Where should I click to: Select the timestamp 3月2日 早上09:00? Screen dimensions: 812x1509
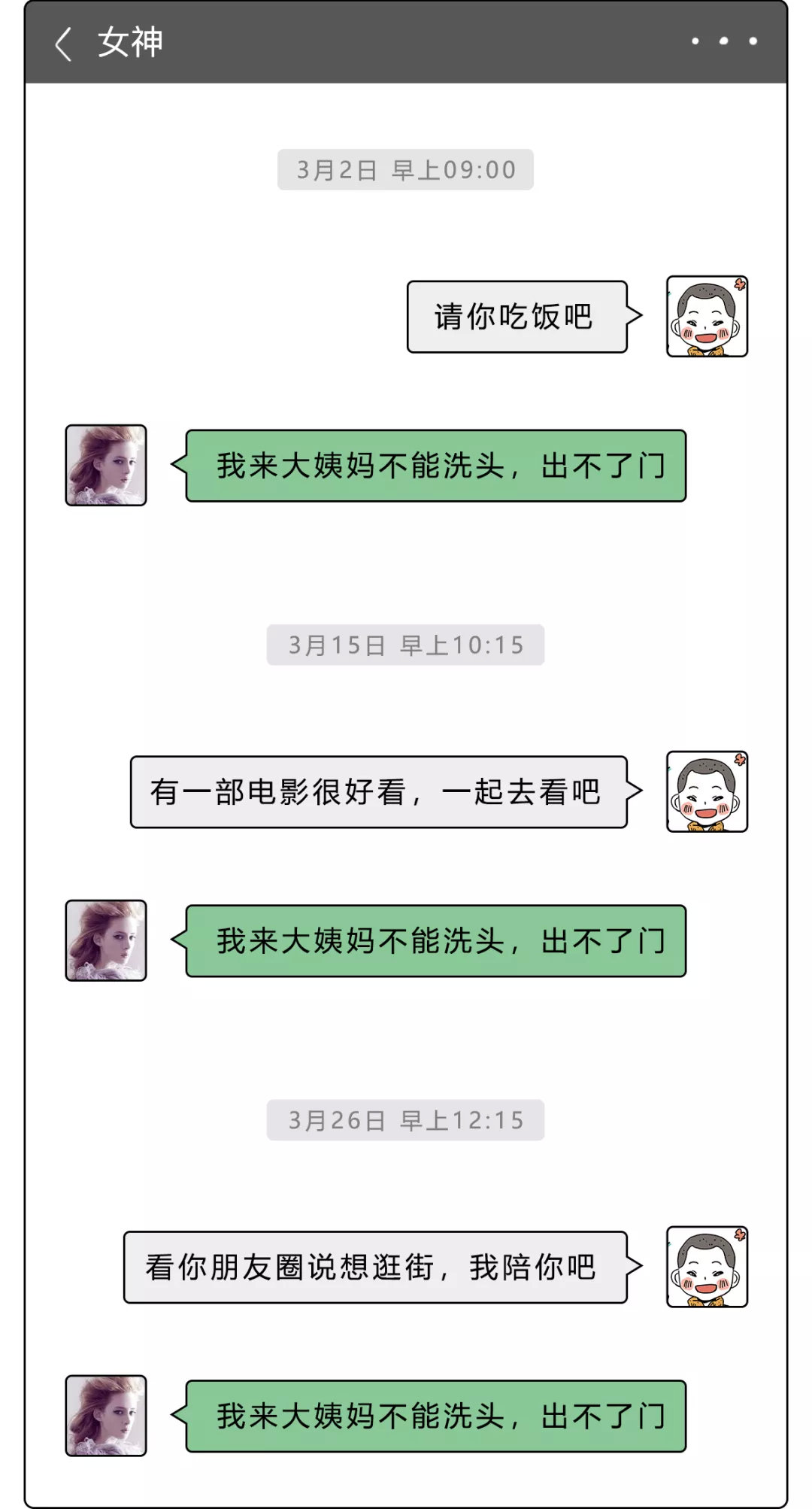406,170
